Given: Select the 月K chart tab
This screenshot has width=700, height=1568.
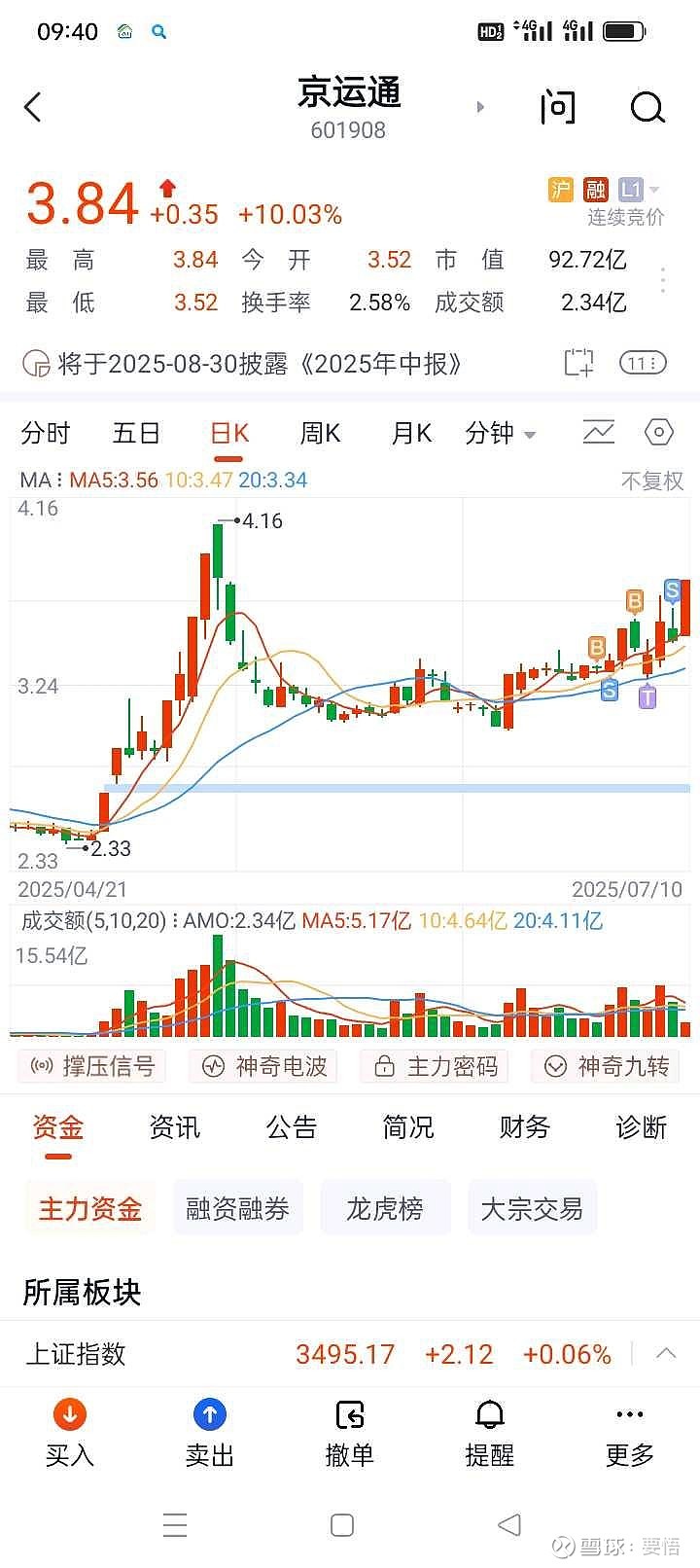Looking at the screenshot, I should coord(410,433).
